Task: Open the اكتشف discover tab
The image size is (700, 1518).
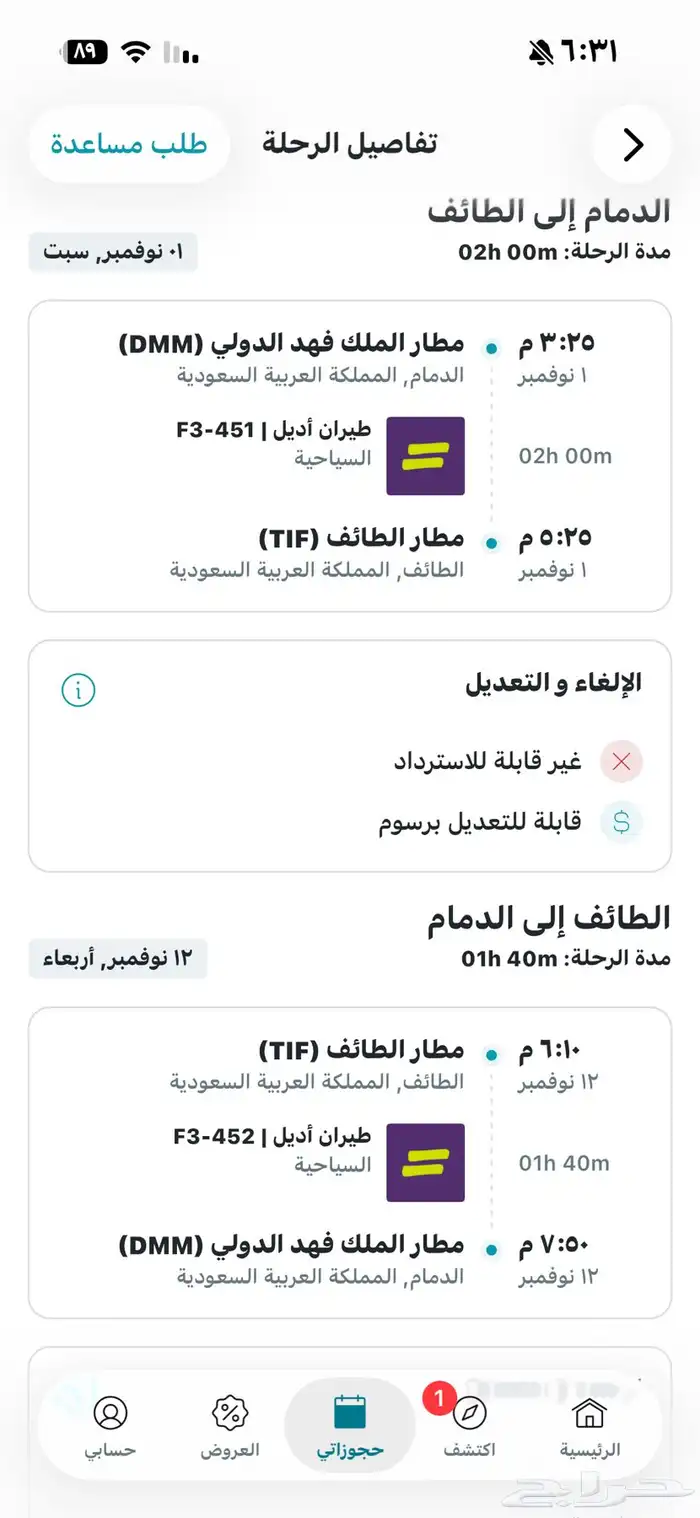Action: pos(469,1427)
